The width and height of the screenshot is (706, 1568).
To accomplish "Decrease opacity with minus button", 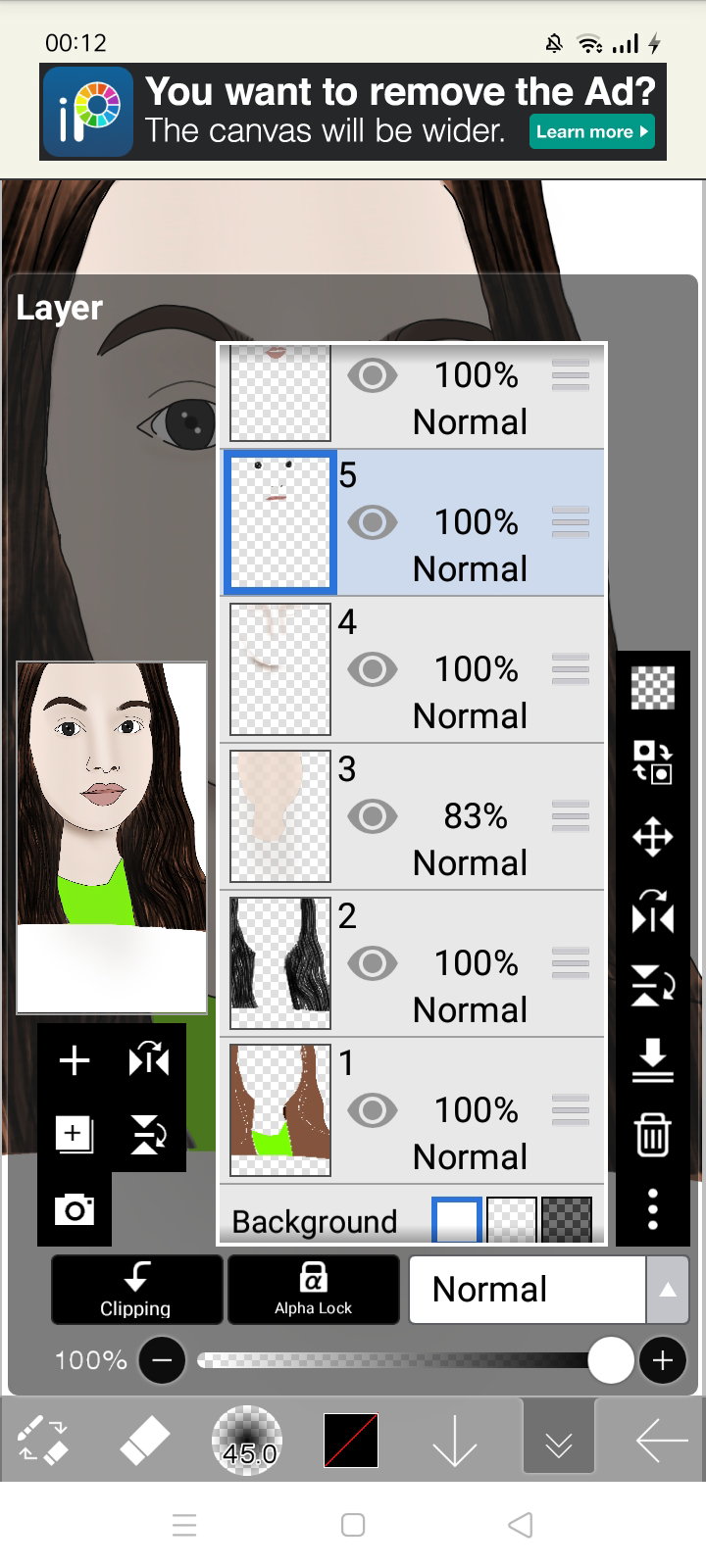I will pos(163,1360).
